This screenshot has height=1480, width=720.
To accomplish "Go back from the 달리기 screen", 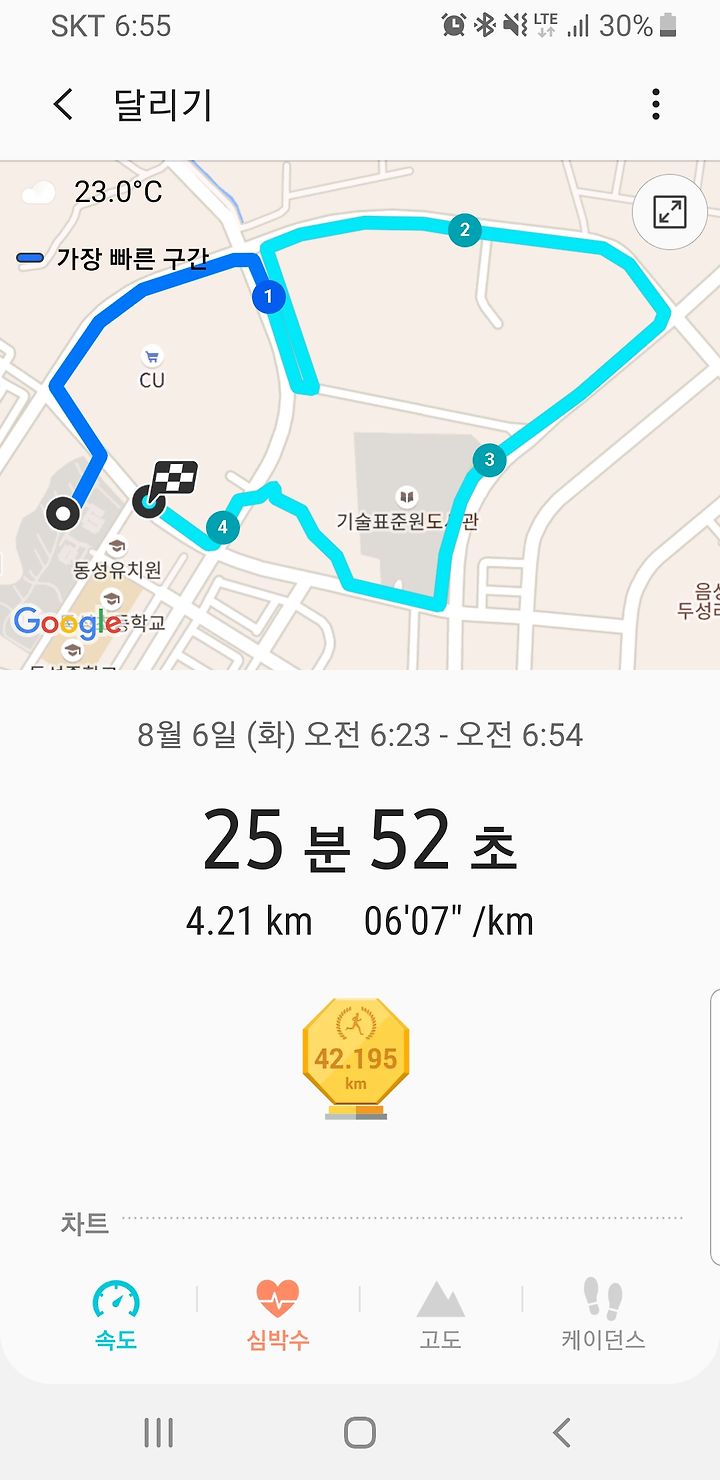I will tap(63, 104).
